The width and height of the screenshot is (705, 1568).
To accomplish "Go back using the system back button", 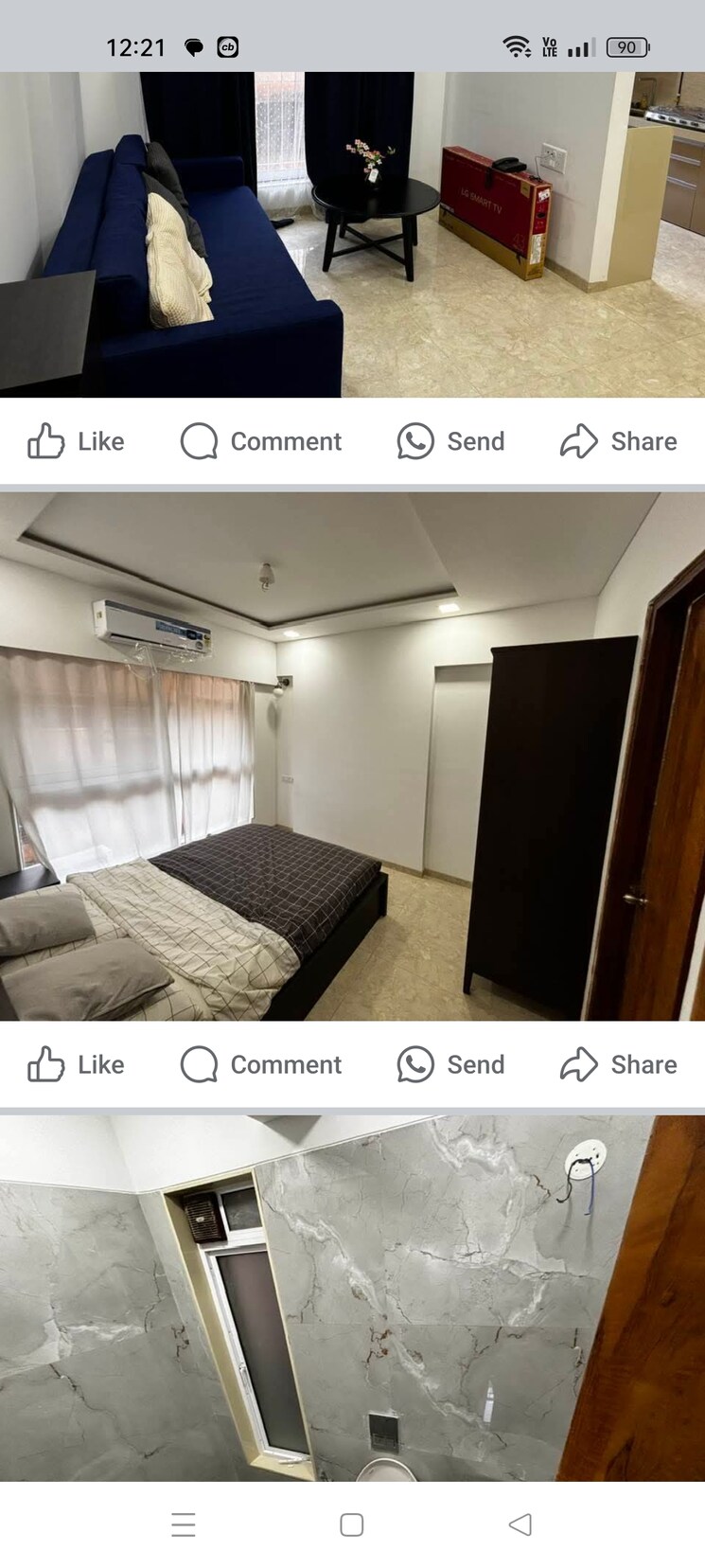I will [x=520, y=1524].
